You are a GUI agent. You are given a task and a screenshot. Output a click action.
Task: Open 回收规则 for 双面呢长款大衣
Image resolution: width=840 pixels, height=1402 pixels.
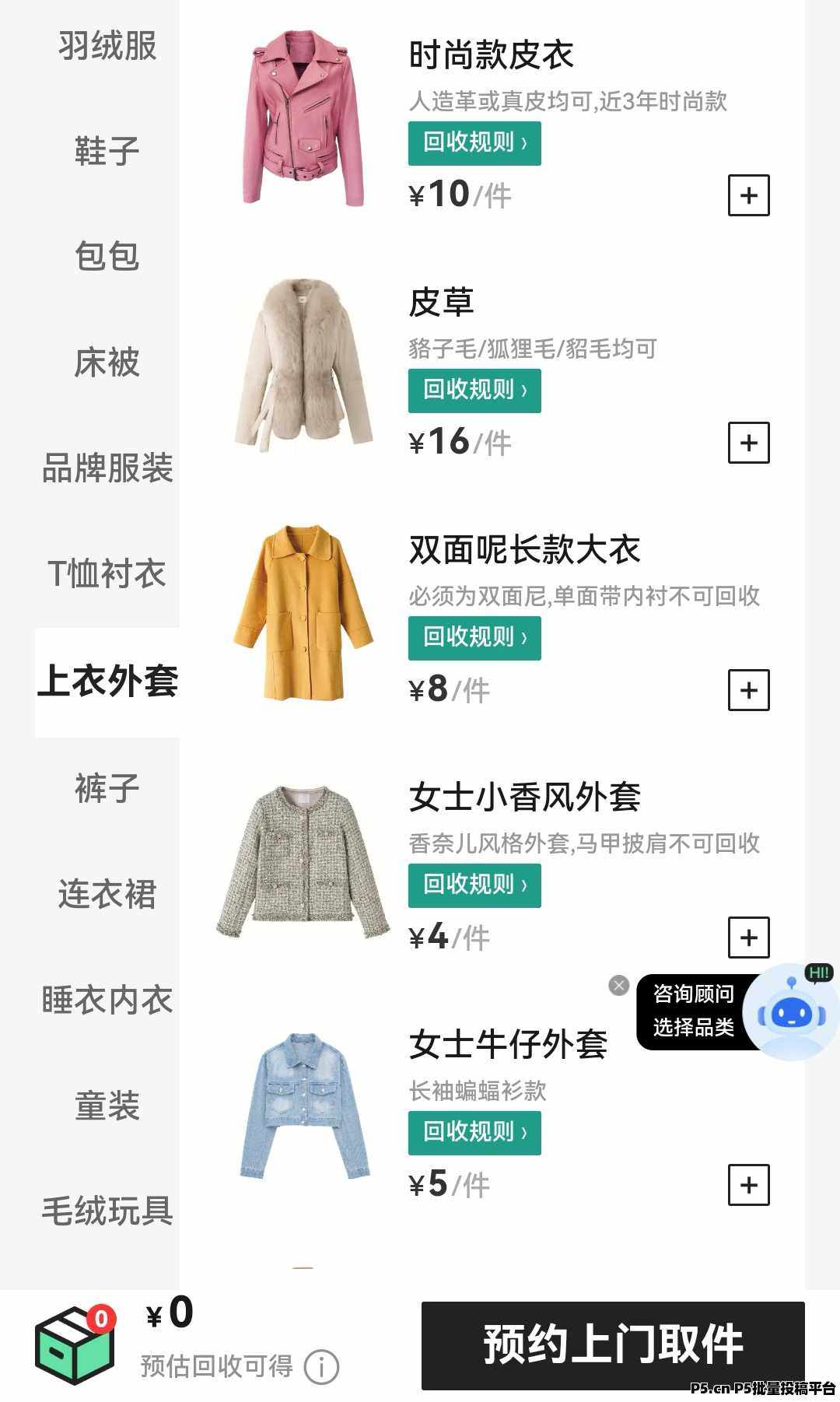coord(474,638)
